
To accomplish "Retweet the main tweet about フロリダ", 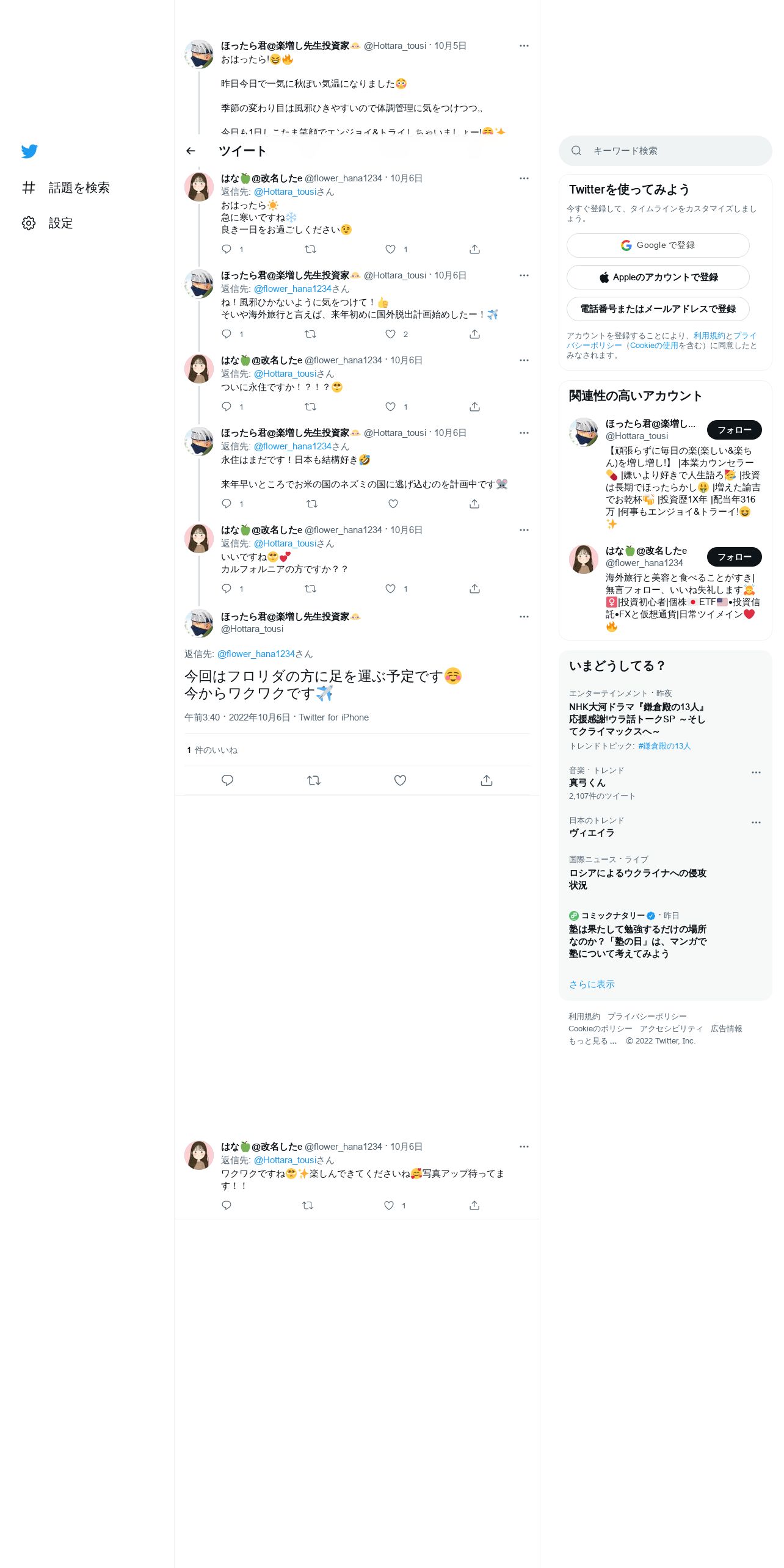I will coord(314,780).
